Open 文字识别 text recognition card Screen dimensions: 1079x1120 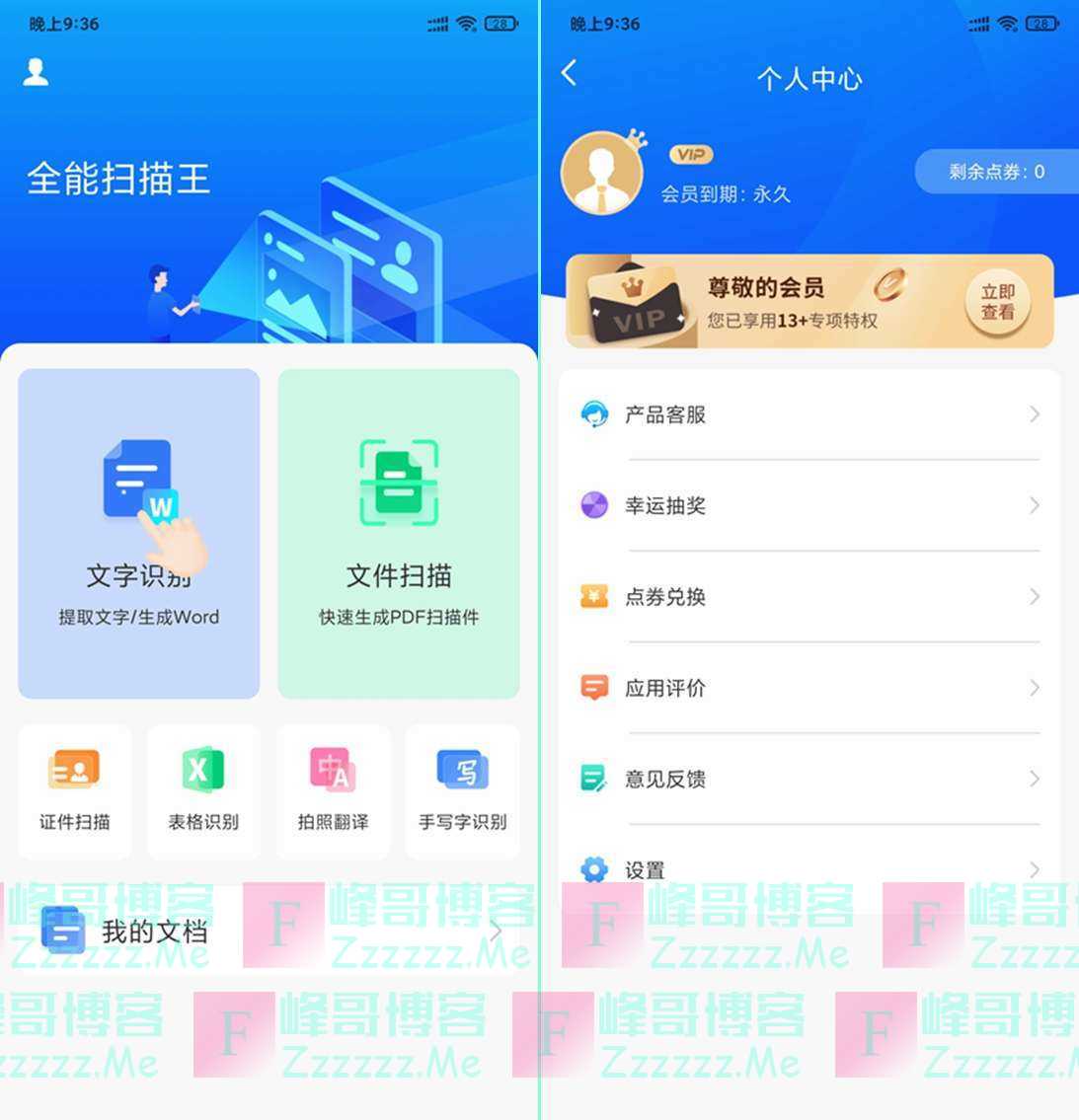[139, 533]
